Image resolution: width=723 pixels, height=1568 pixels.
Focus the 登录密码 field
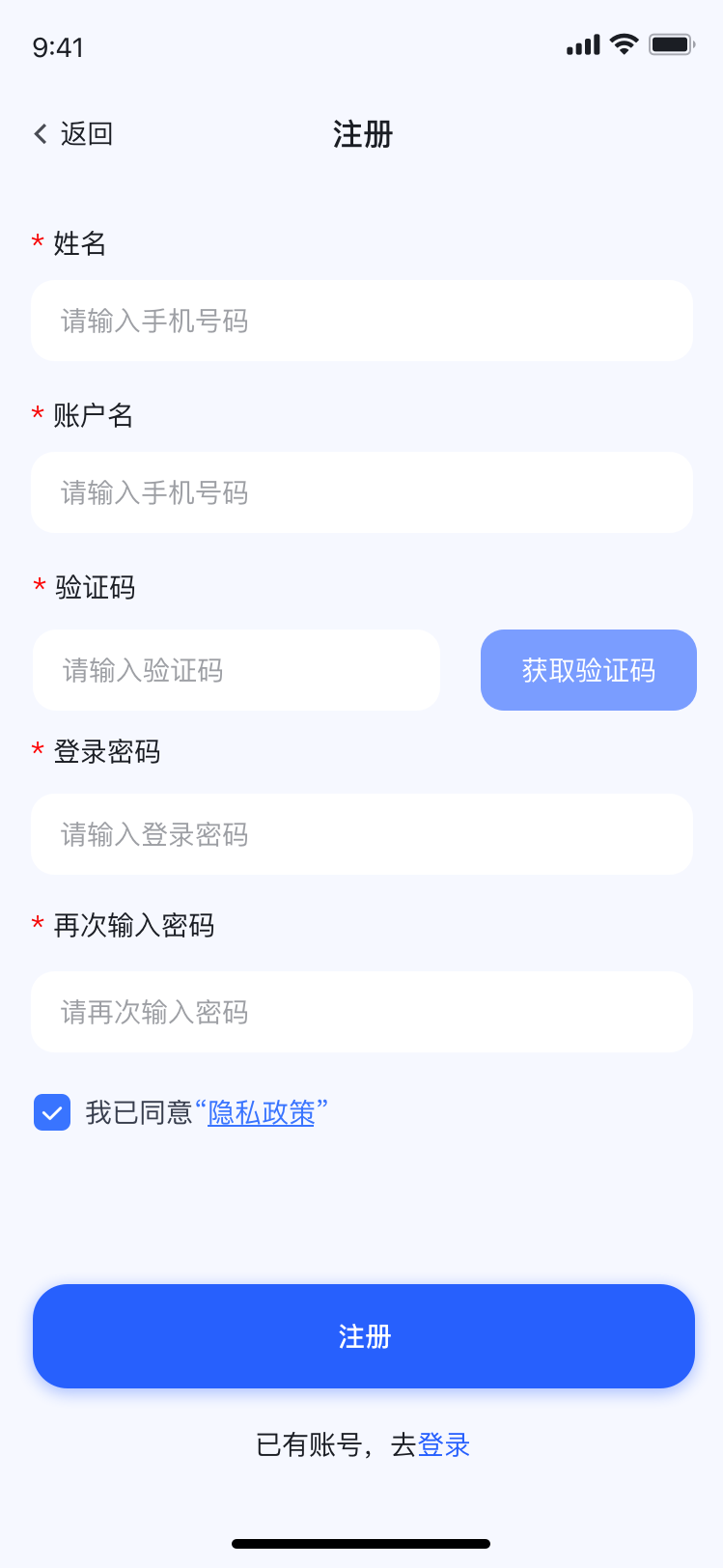tap(361, 834)
